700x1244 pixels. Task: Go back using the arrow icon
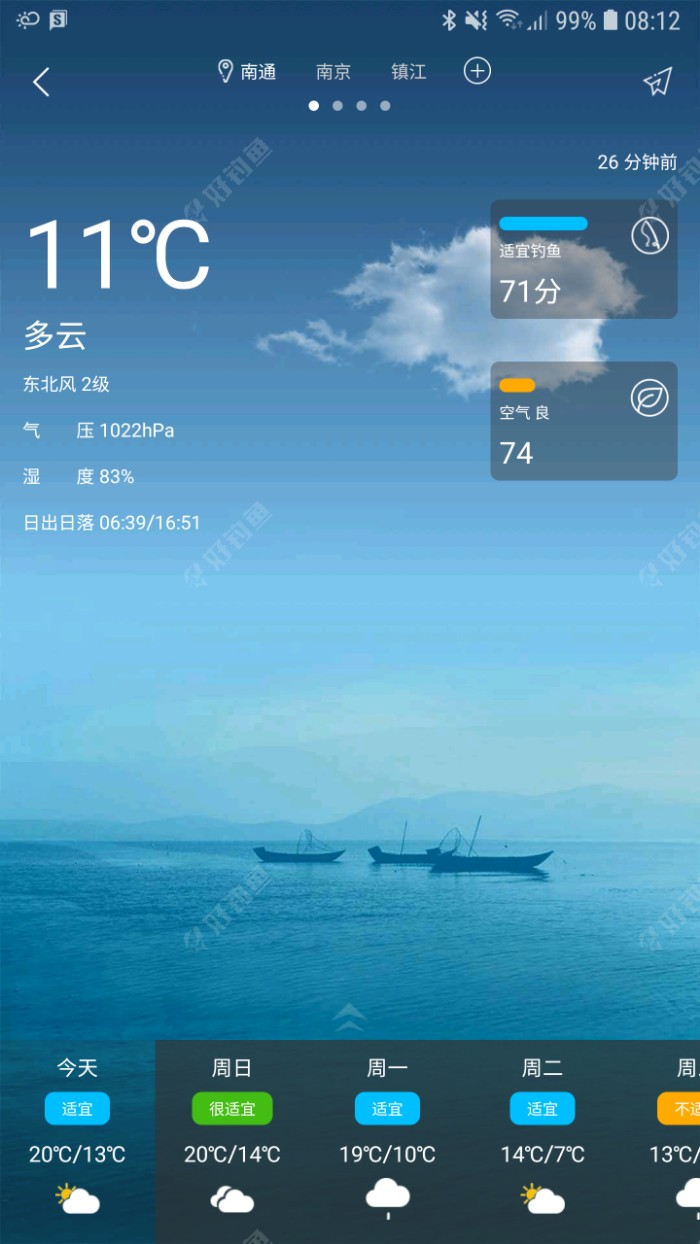pyautogui.click(x=41, y=82)
